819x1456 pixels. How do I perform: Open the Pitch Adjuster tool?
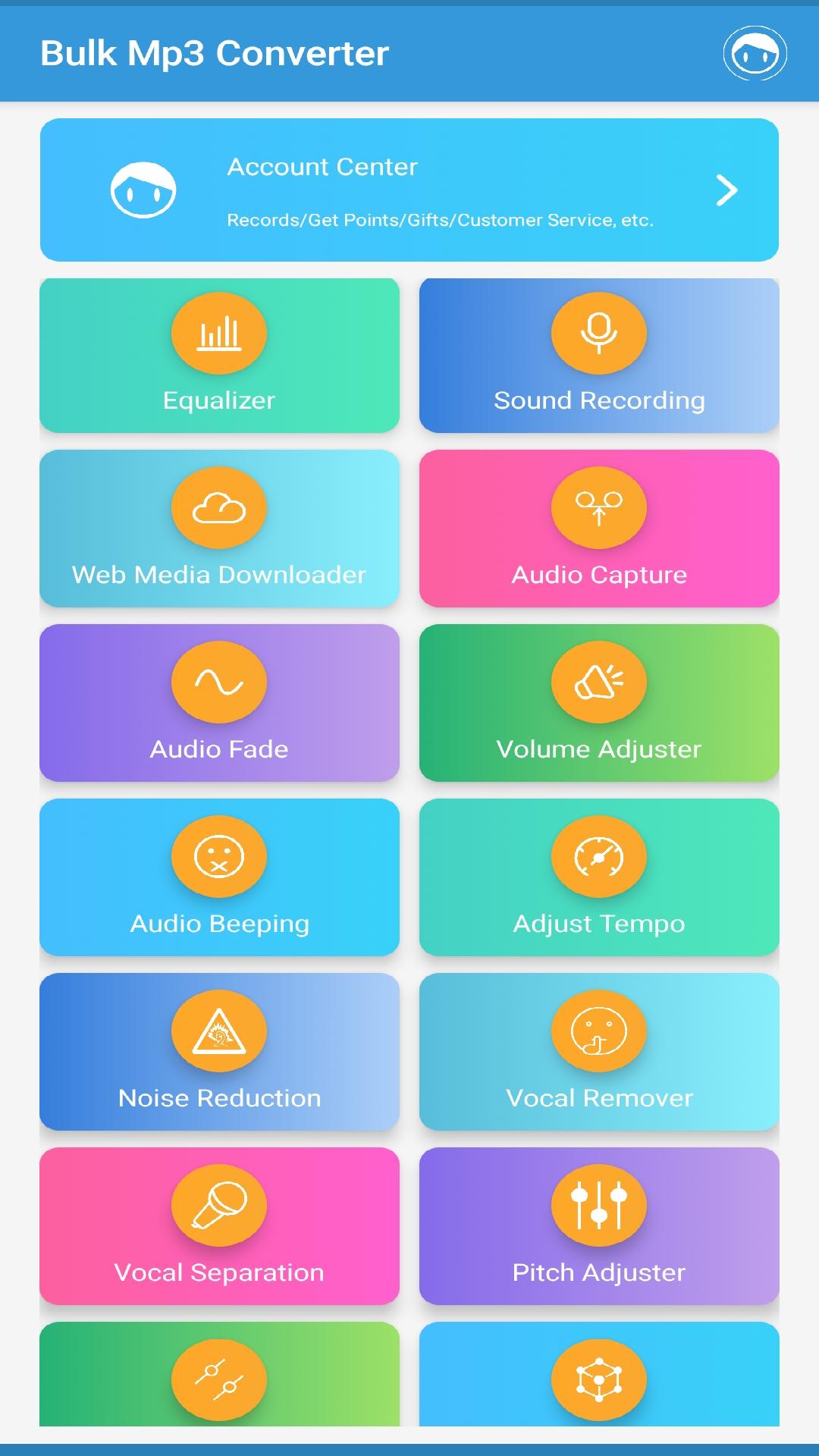tap(599, 1226)
